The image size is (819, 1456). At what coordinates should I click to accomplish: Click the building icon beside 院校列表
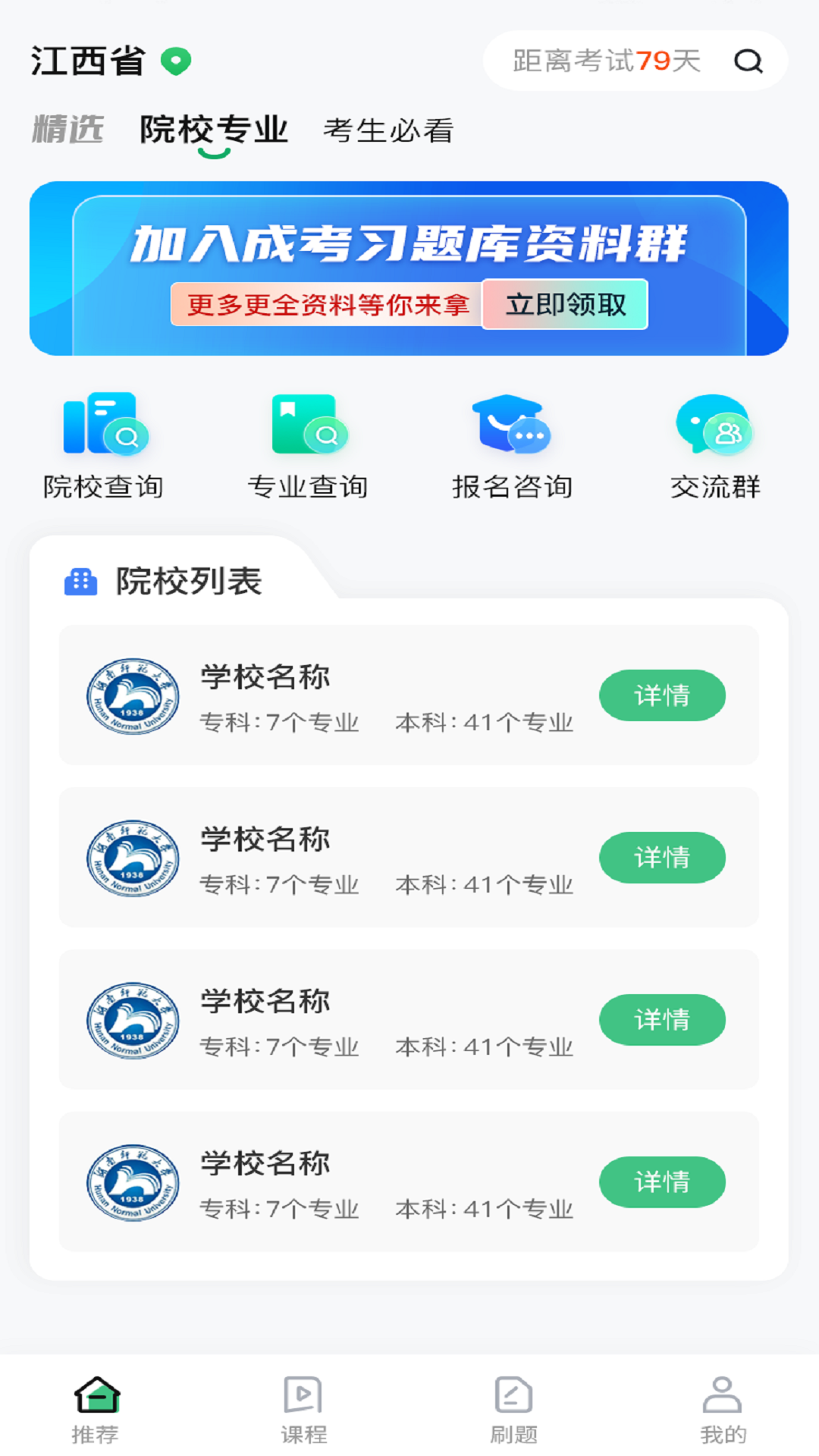82,580
